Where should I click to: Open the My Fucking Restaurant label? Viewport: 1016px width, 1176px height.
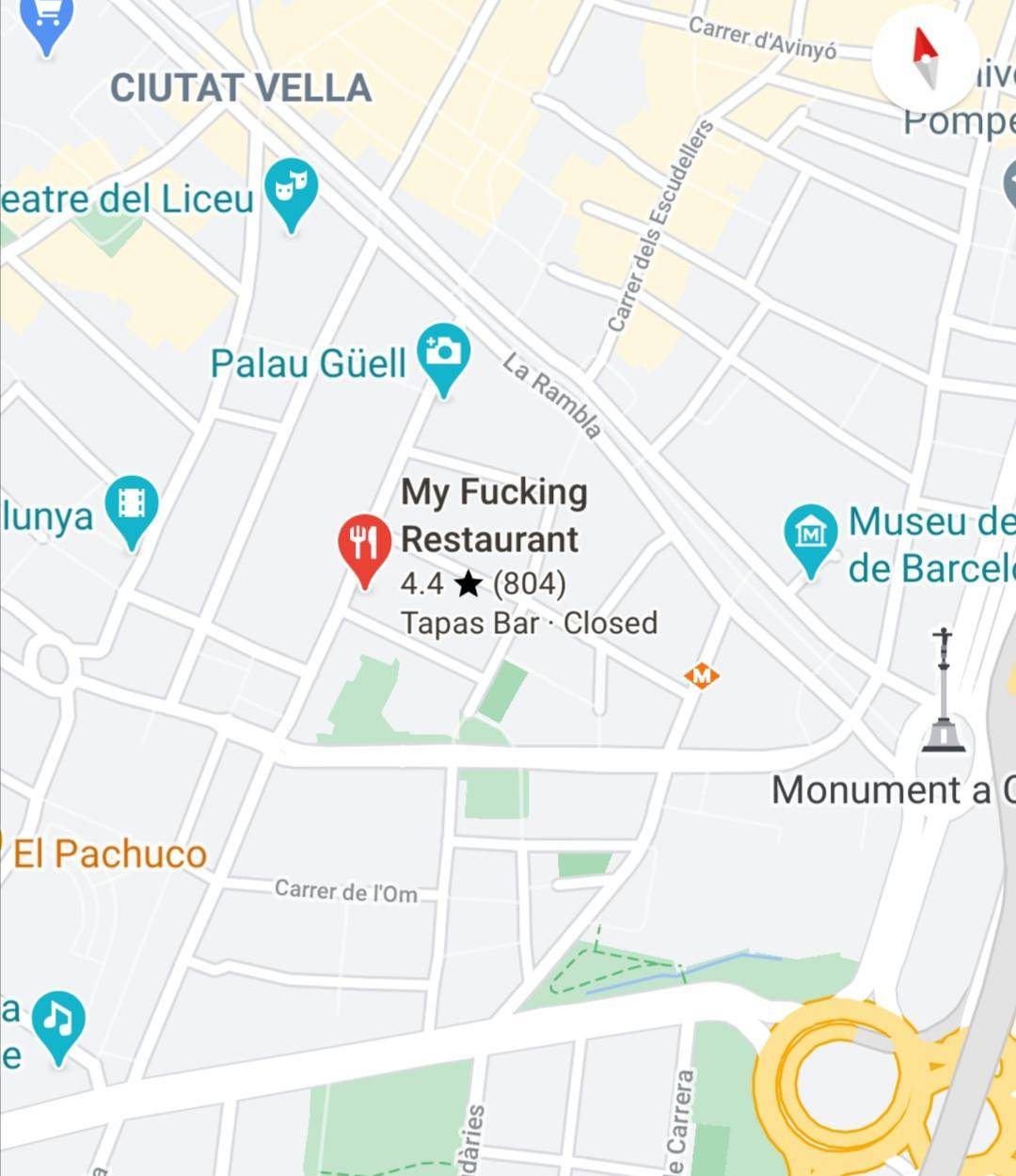tap(495, 516)
